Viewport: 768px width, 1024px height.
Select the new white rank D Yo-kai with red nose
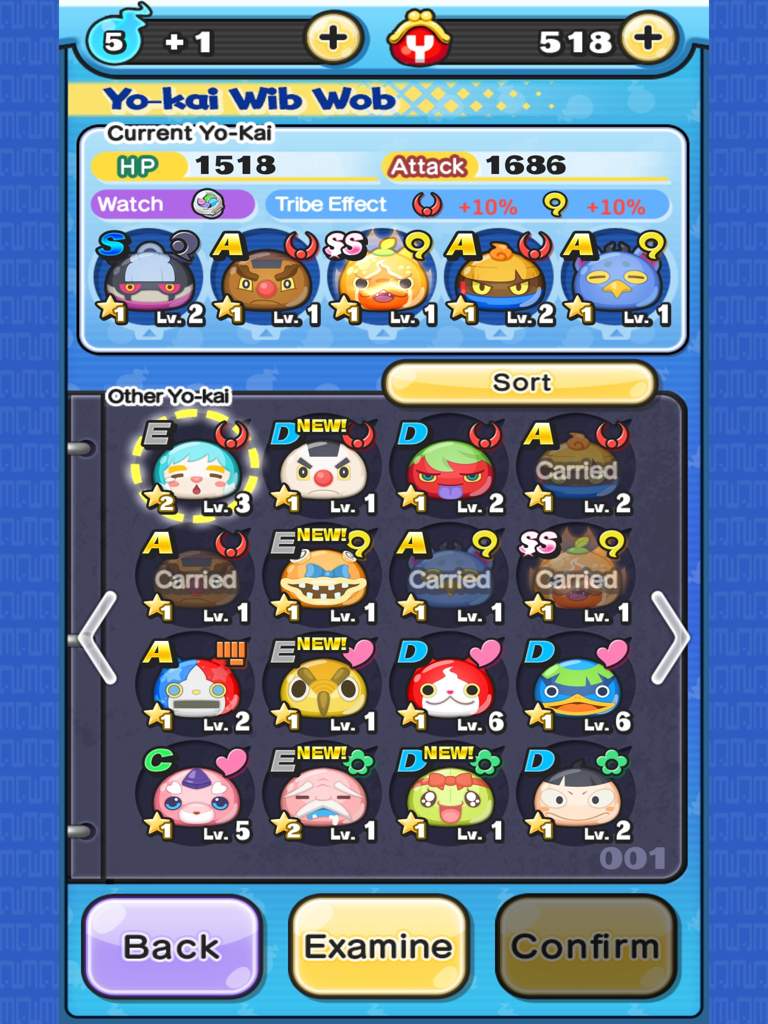pyautogui.click(x=322, y=468)
